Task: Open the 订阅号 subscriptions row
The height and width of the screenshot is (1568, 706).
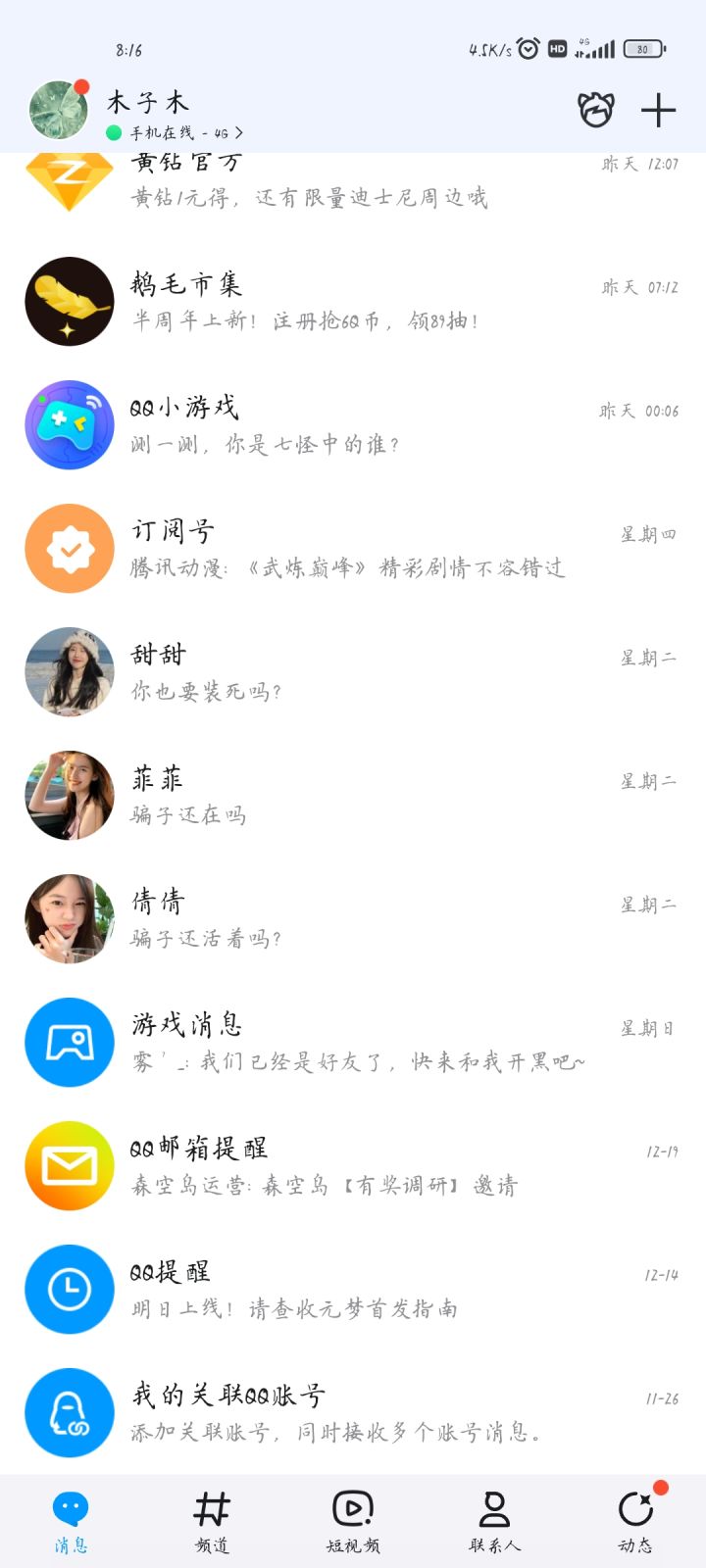Action: (353, 549)
